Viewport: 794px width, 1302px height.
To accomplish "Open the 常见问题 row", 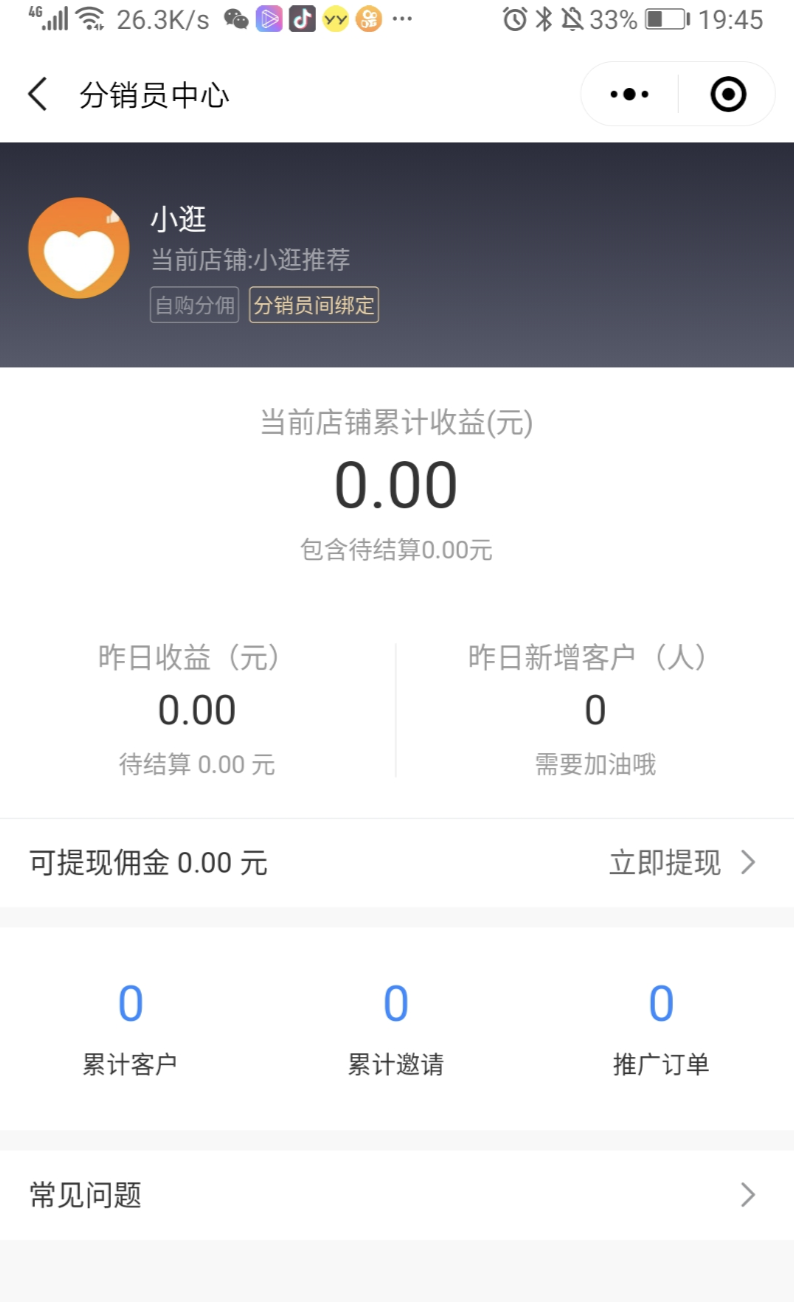I will point(397,1195).
